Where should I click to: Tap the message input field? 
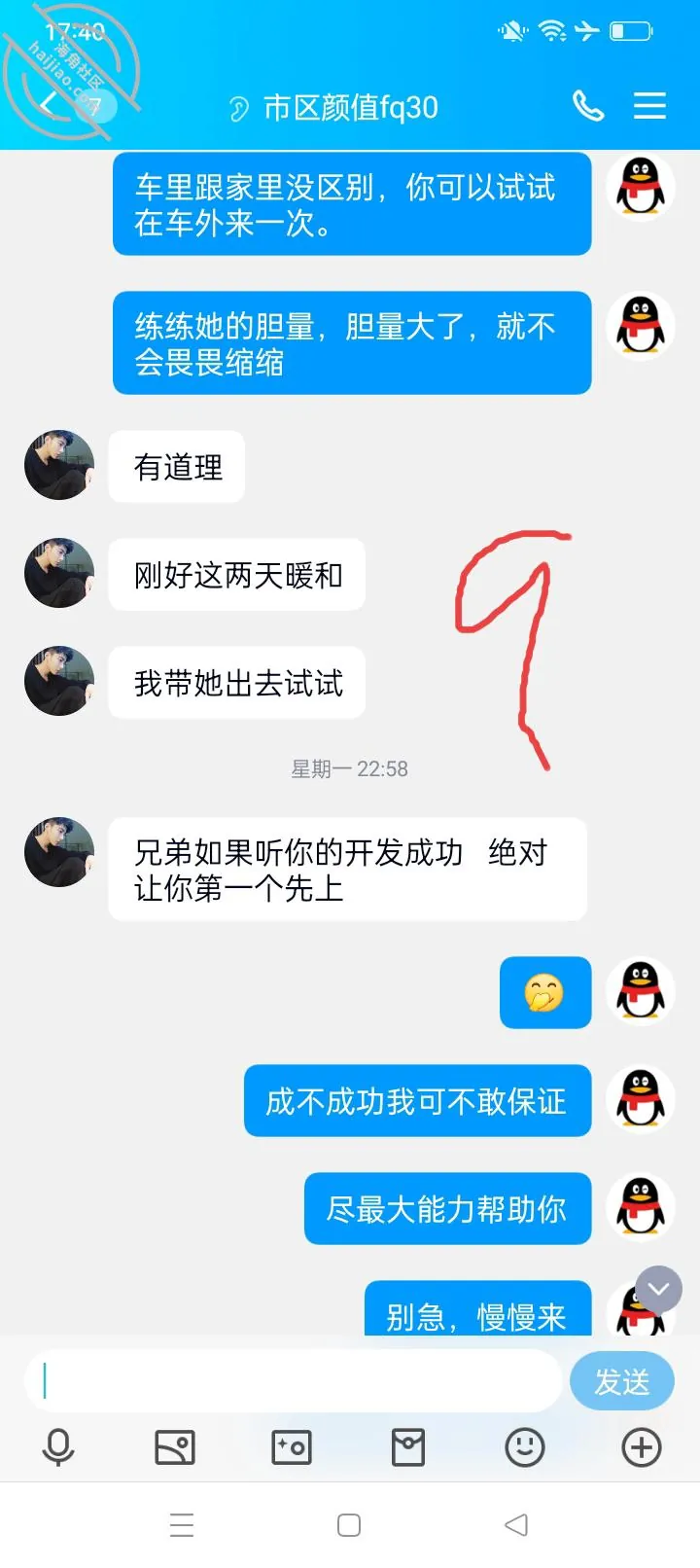pos(293,1380)
